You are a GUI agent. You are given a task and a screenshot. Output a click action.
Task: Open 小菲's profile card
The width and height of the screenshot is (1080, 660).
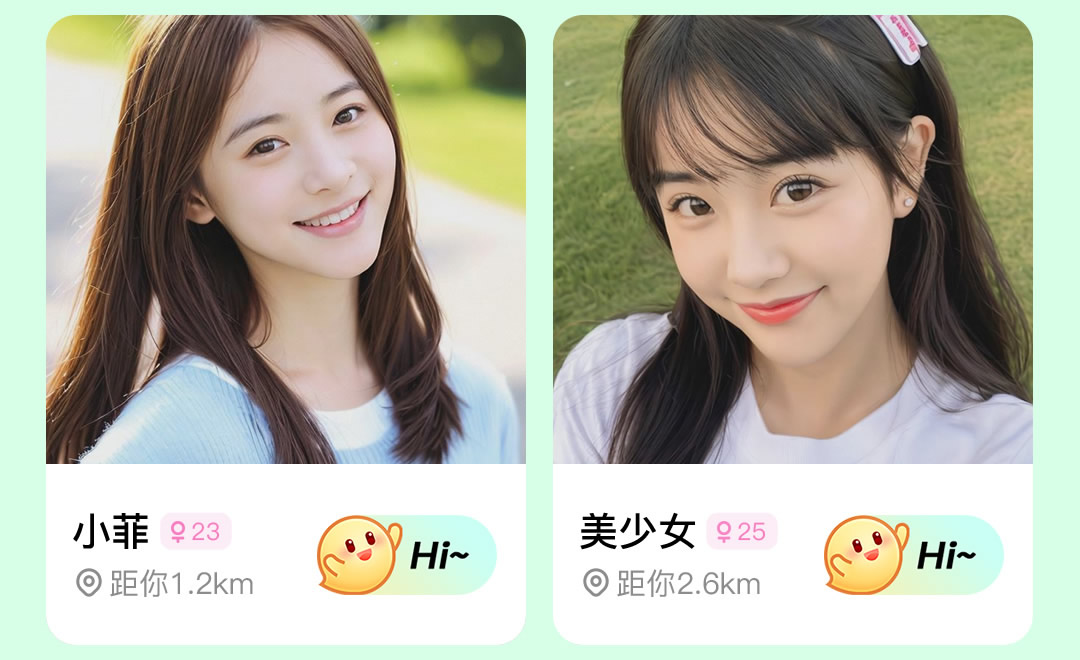pyautogui.click(x=285, y=240)
